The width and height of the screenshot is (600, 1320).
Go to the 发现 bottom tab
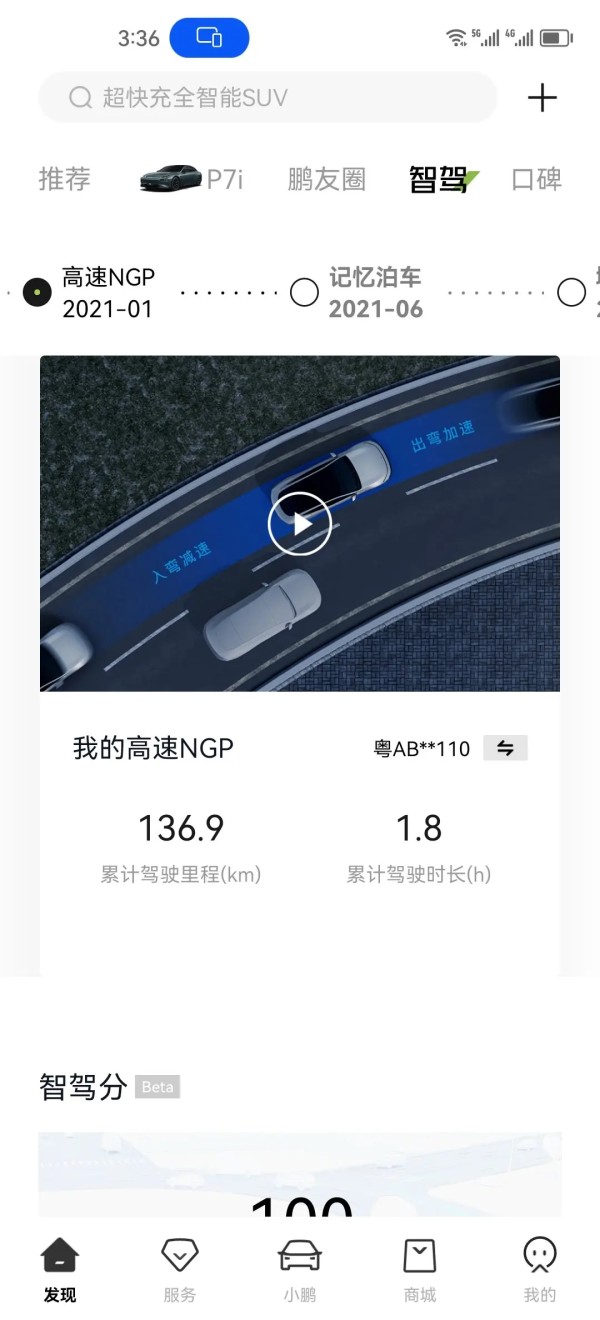pos(60,1270)
